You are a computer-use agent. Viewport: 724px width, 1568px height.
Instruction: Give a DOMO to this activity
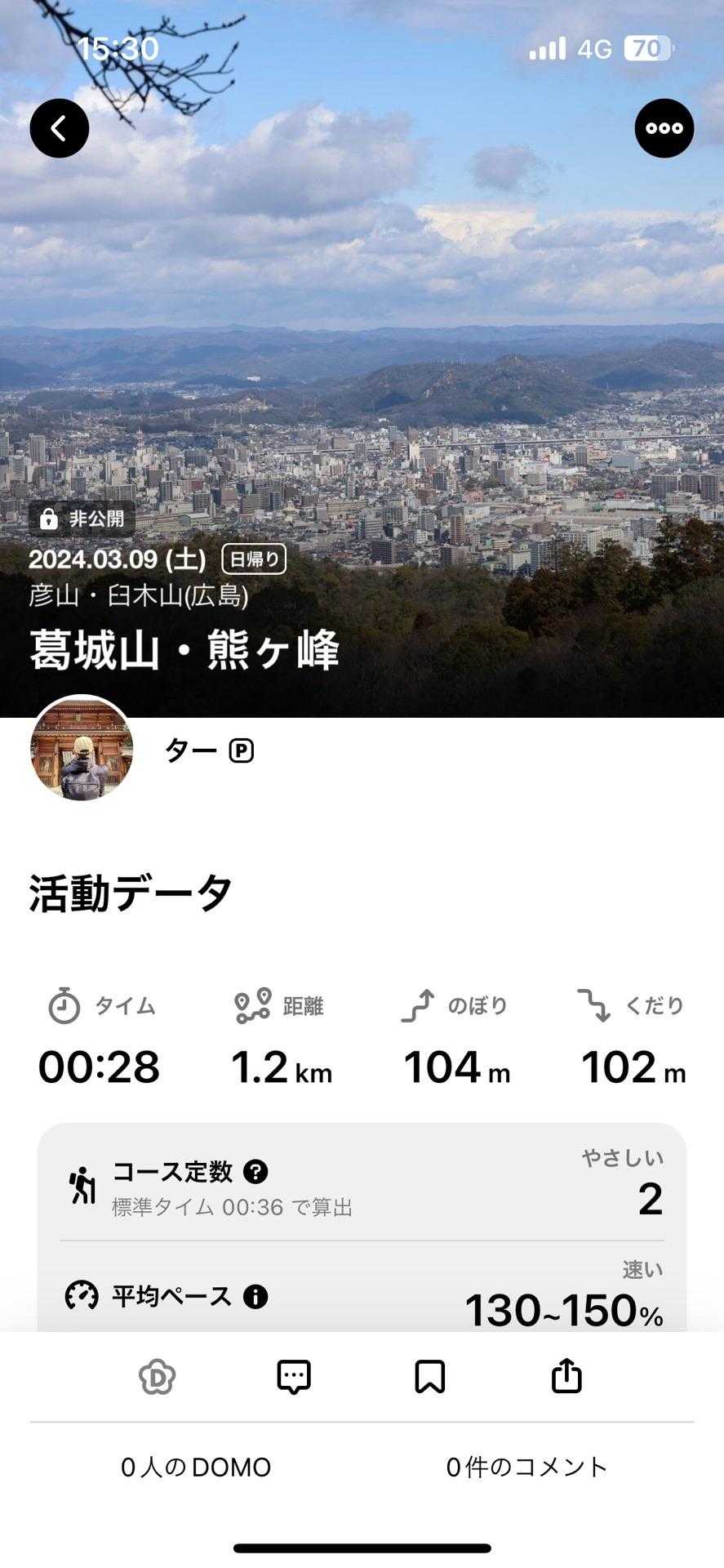(158, 1377)
